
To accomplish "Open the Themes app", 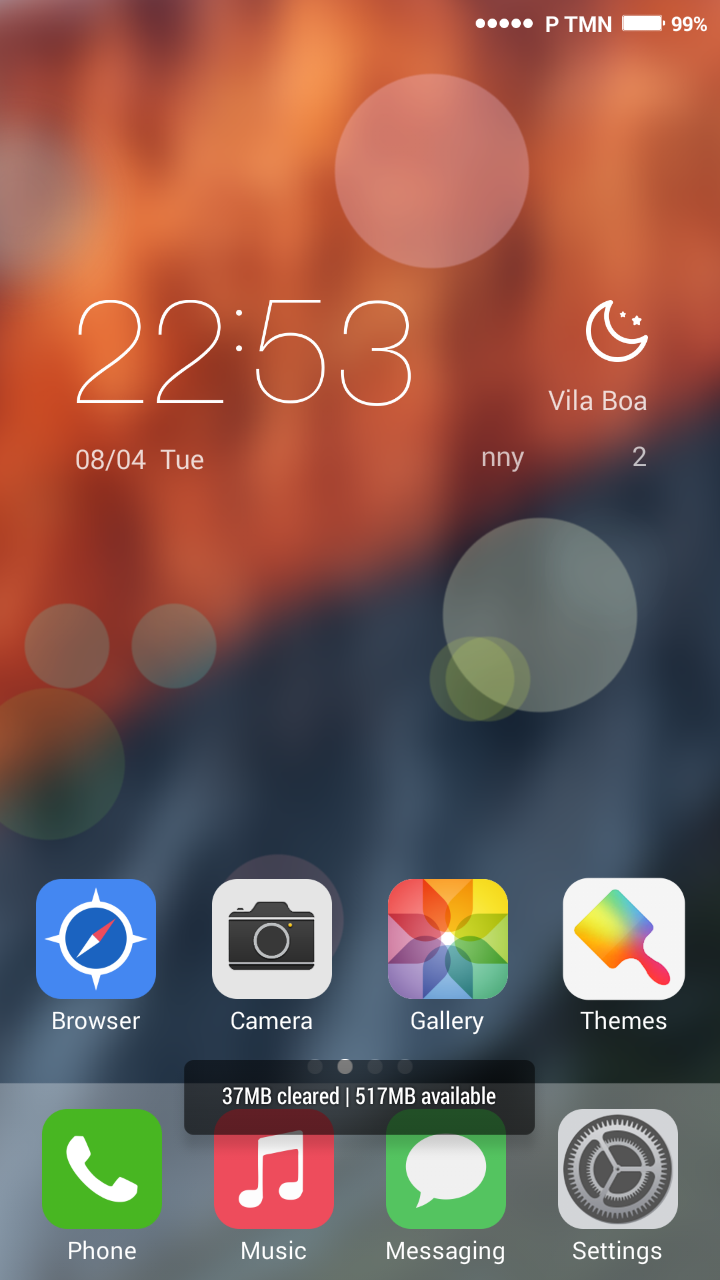I will pyautogui.click(x=624, y=939).
